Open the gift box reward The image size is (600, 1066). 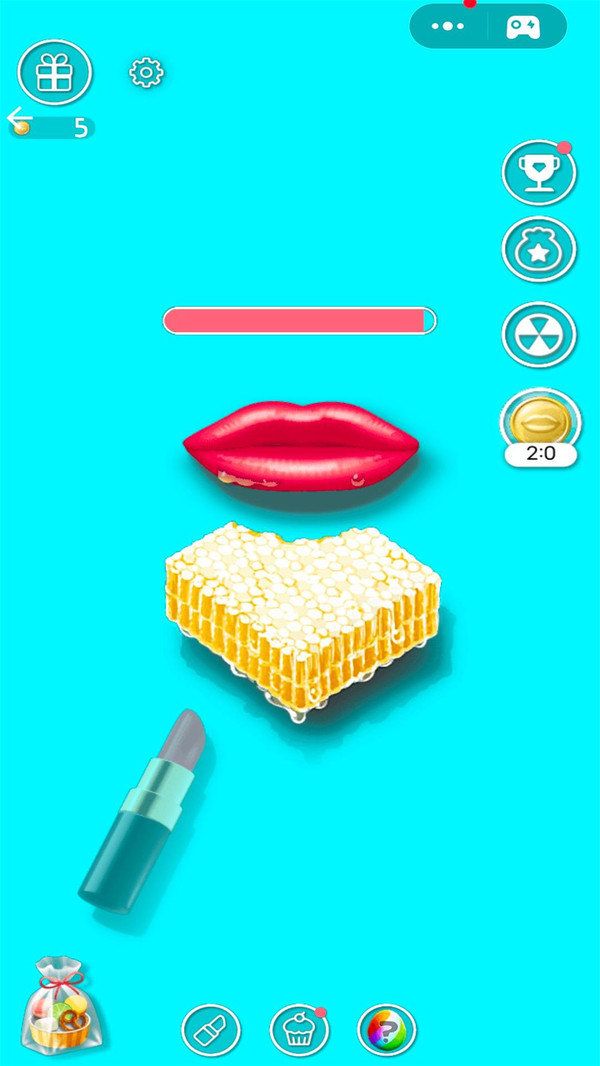pos(55,72)
